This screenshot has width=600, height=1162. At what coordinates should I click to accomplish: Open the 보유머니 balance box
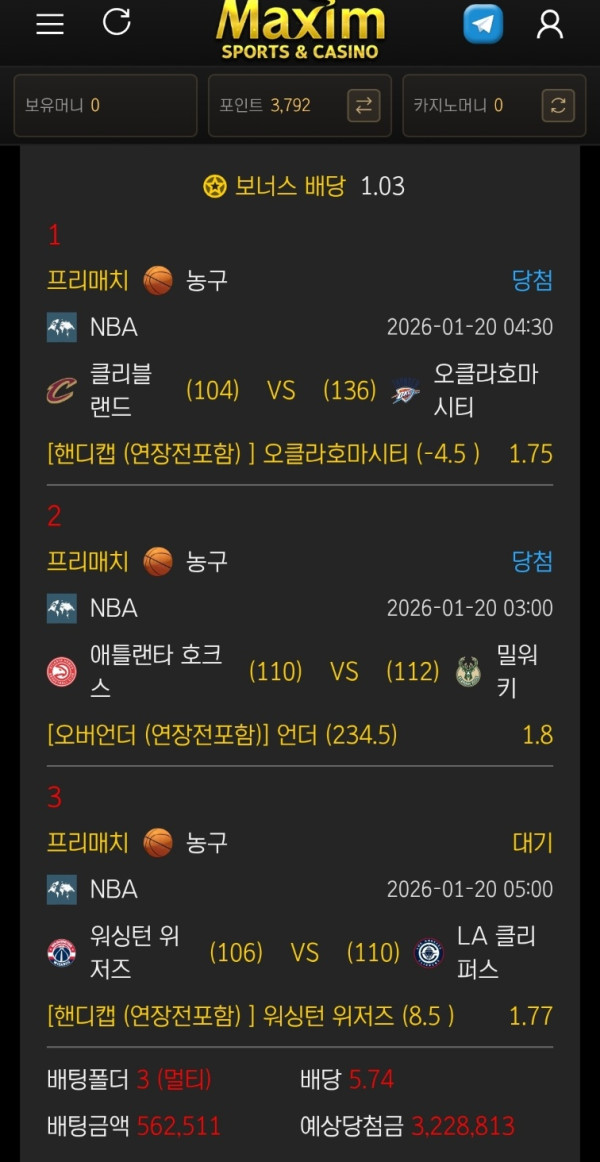pos(105,105)
